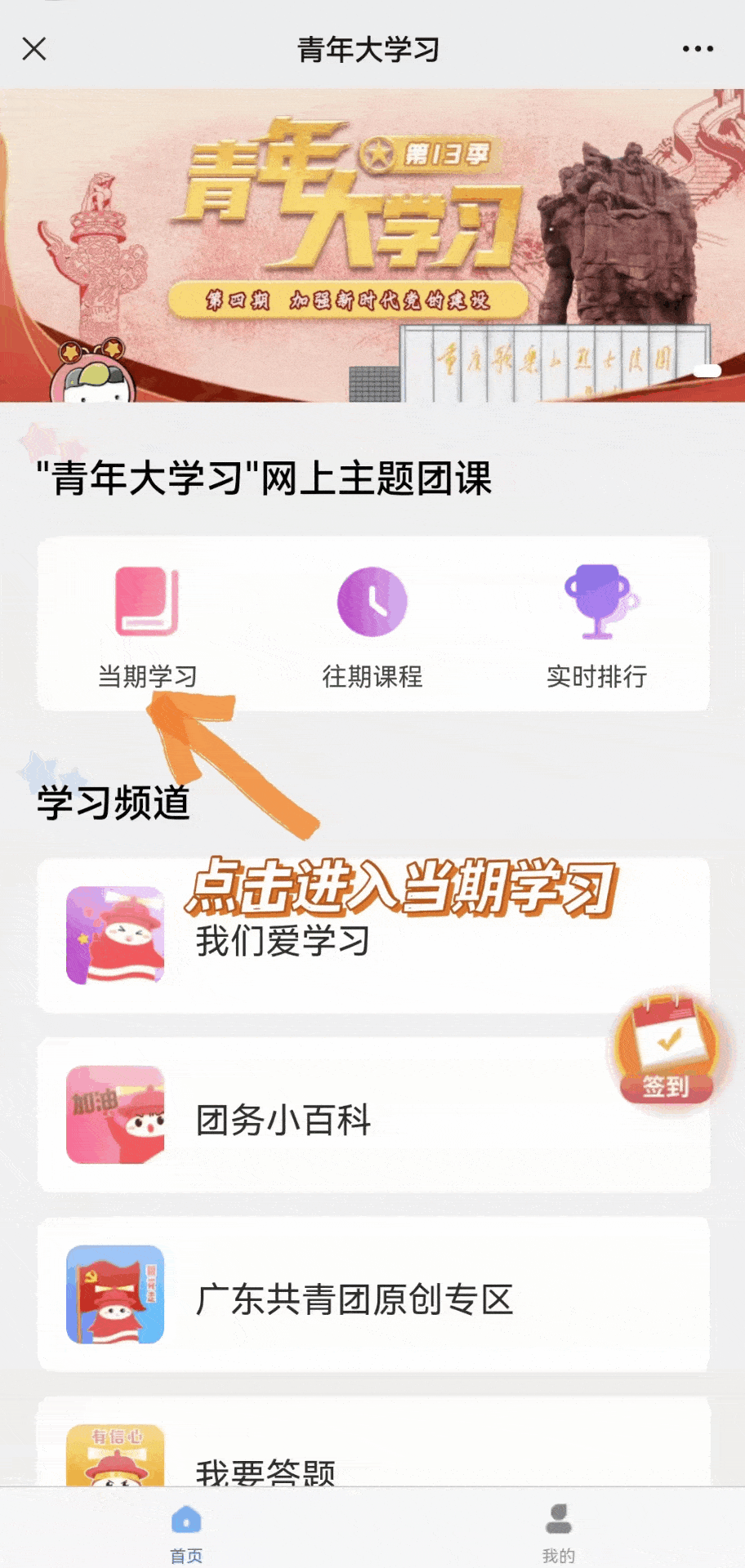
Task: Close the 青年大学习 page
Action: click(x=34, y=49)
